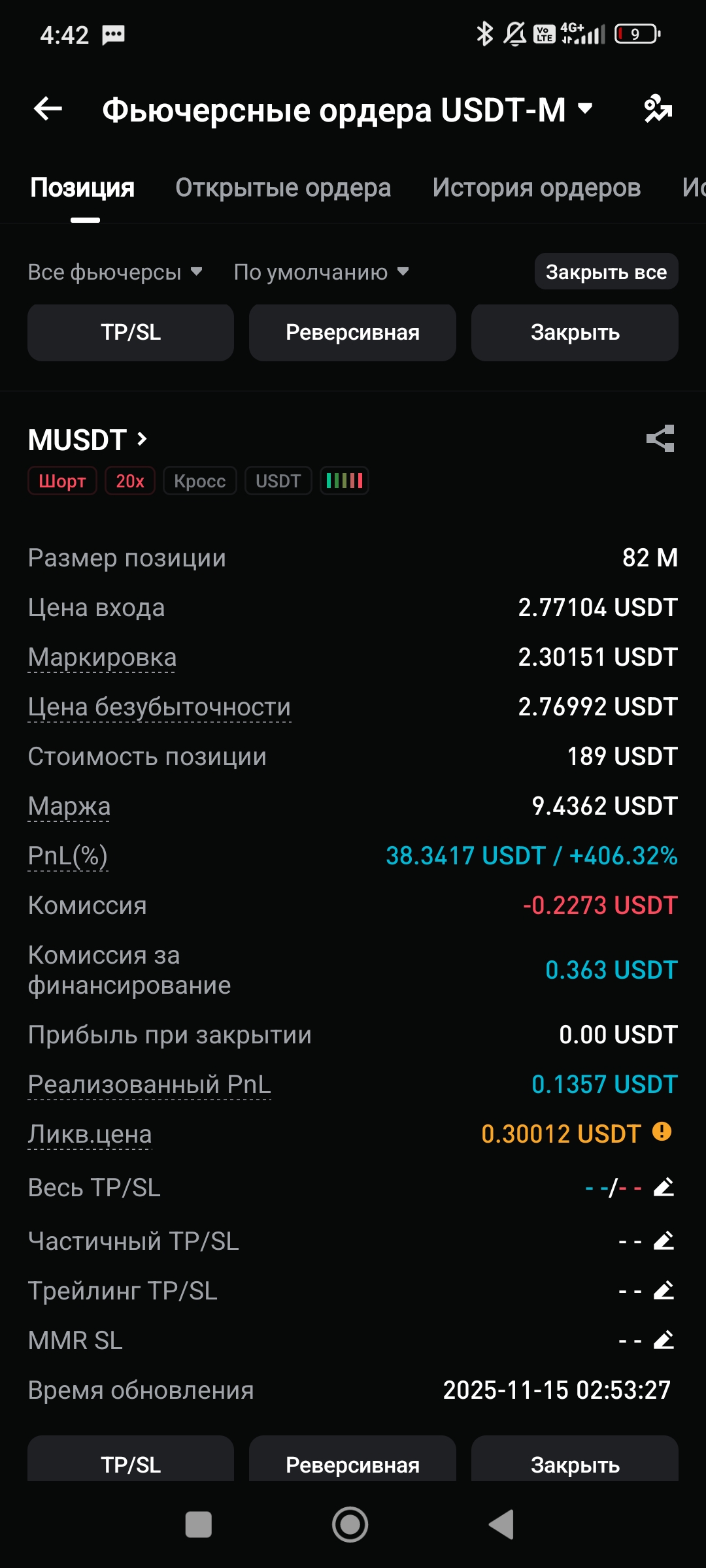This screenshot has width=706, height=1568.
Task: Tap the top-right chart settings icon
Action: click(x=658, y=108)
